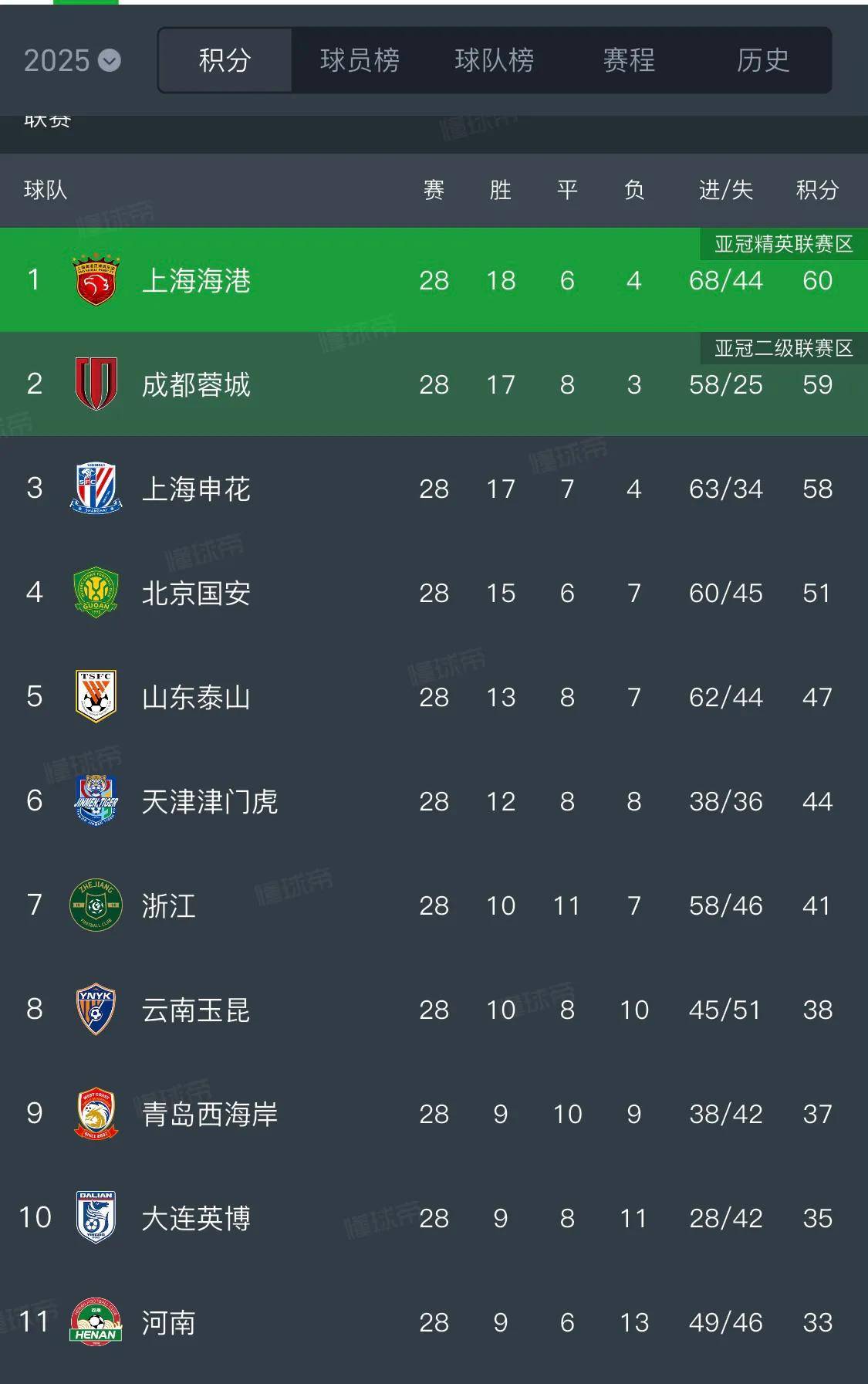
Task: Switch to the 球员榜 tab
Action: coord(360,60)
